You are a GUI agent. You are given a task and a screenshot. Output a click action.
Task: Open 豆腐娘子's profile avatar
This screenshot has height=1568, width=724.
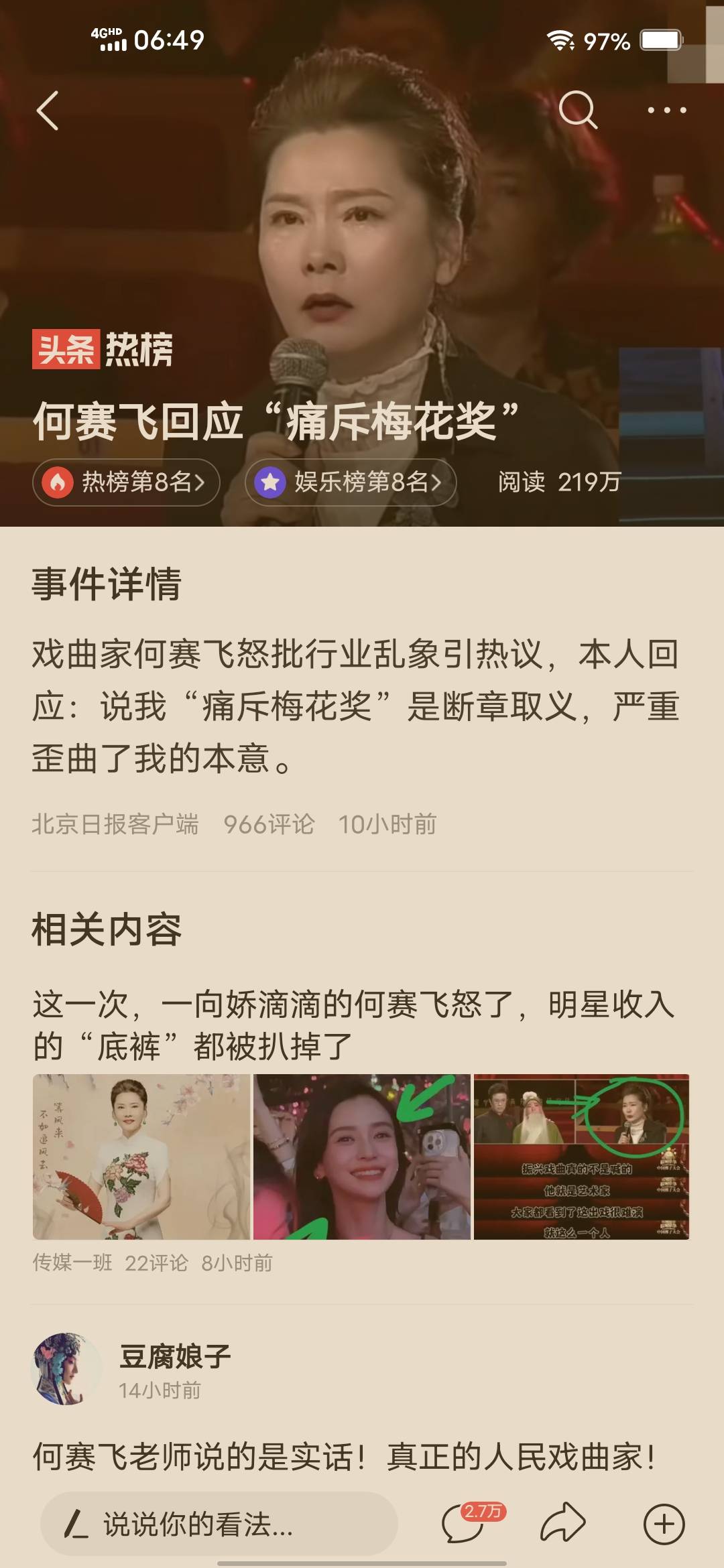(x=66, y=1369)
